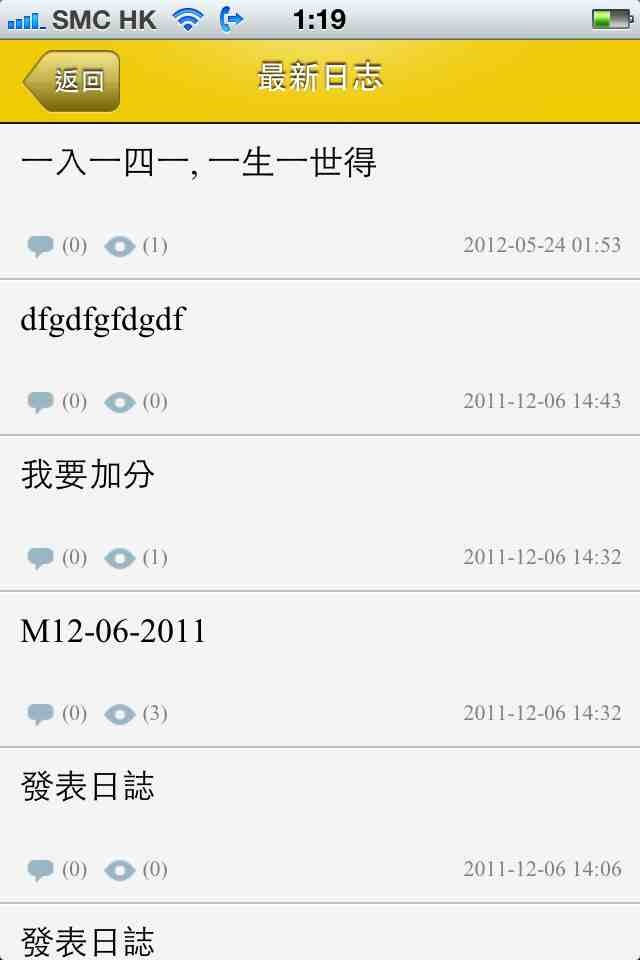View the M12-06-2011 log entry
640x960 pixels.
tap(113, 632)
